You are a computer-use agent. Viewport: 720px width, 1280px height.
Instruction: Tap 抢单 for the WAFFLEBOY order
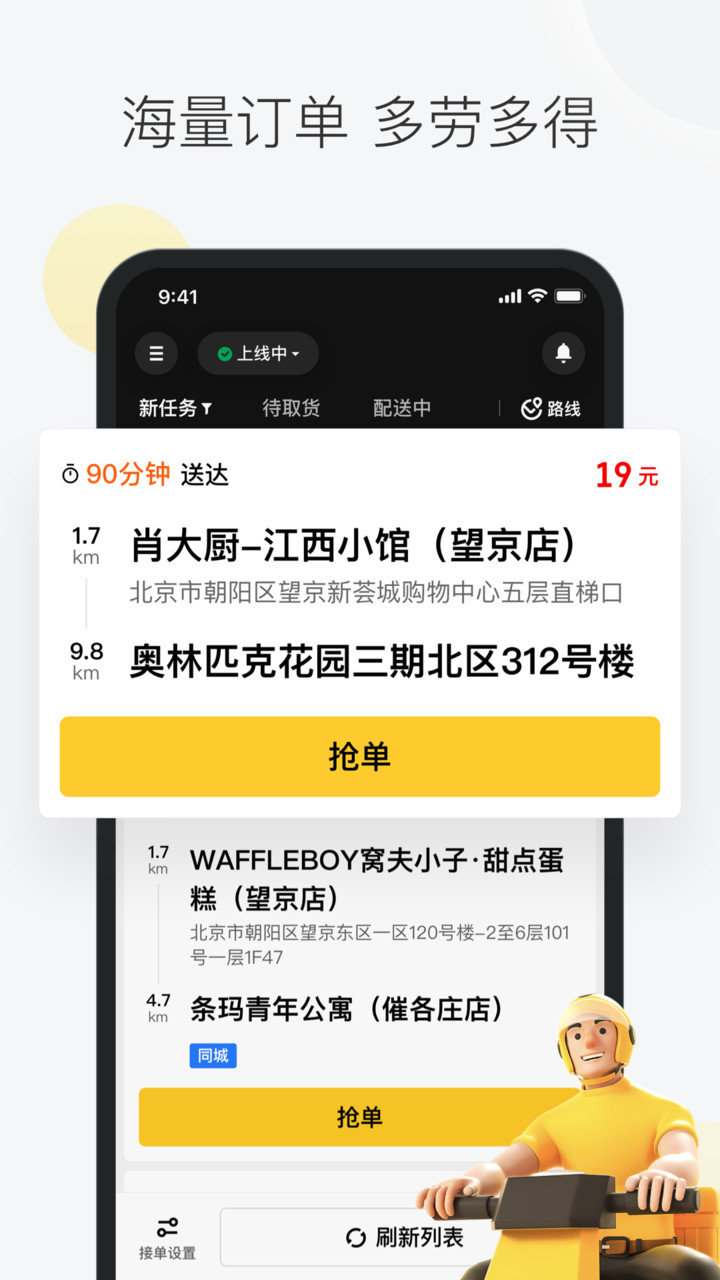pyautogui.click(x=360, y=1117)
